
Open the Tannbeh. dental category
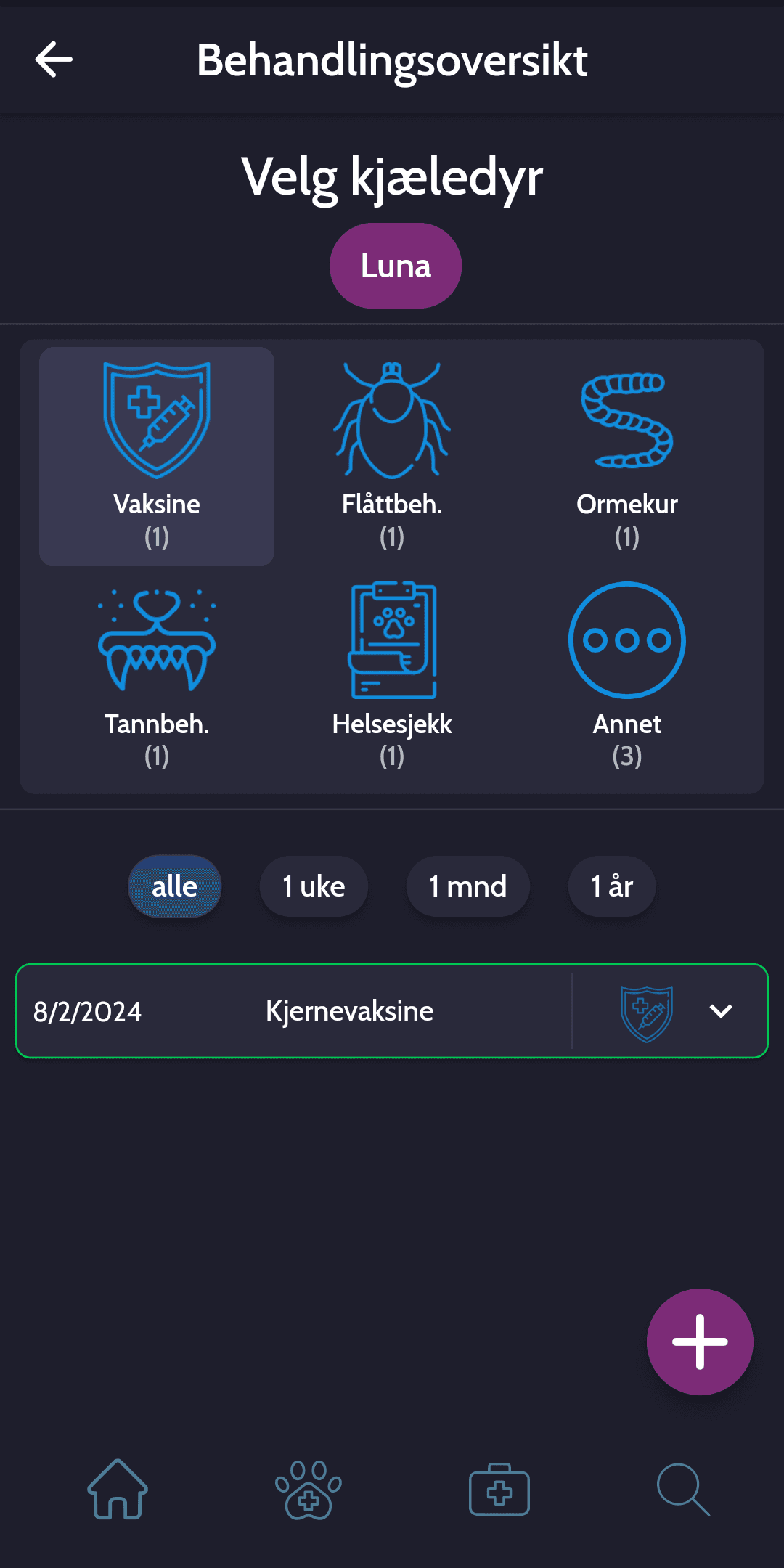pyautogui.click(x=157, y=675)
